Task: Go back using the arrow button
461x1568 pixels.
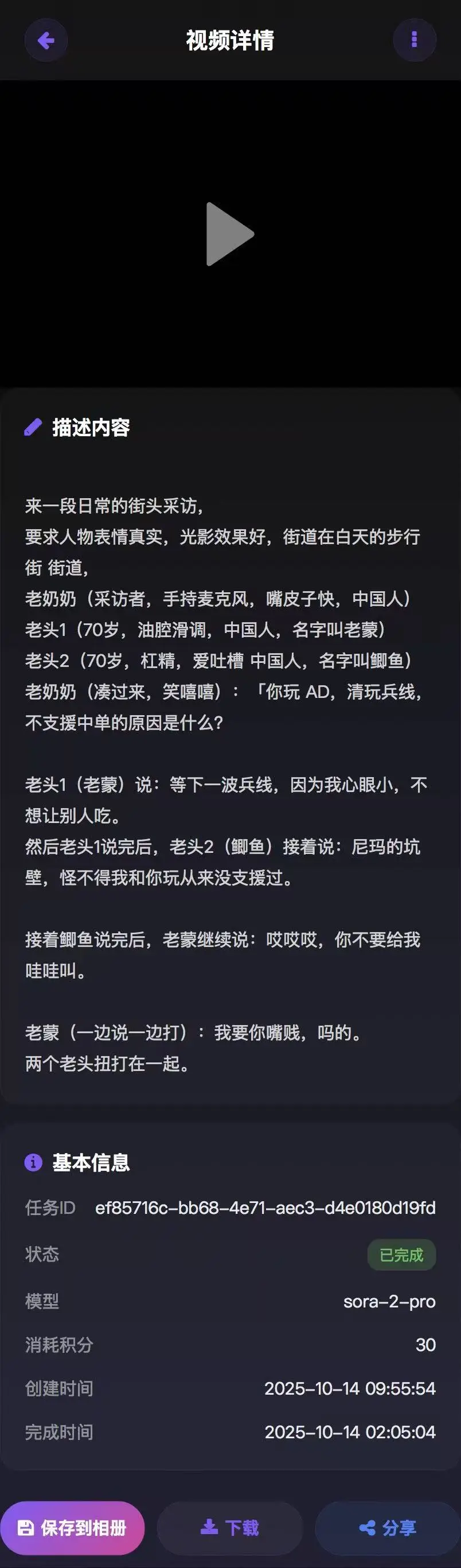Action: (x=46, y=40)
